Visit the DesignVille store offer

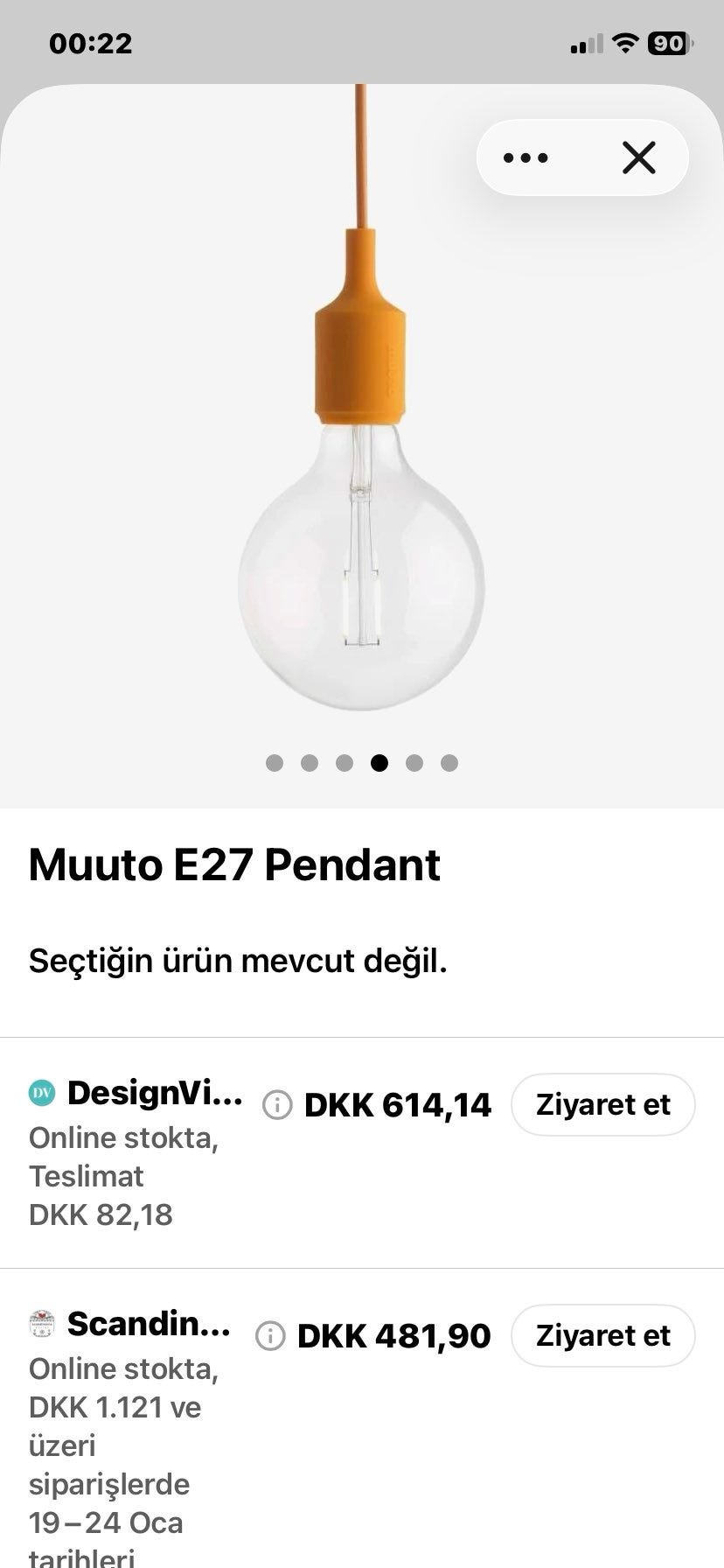(x=602, y=1104)
